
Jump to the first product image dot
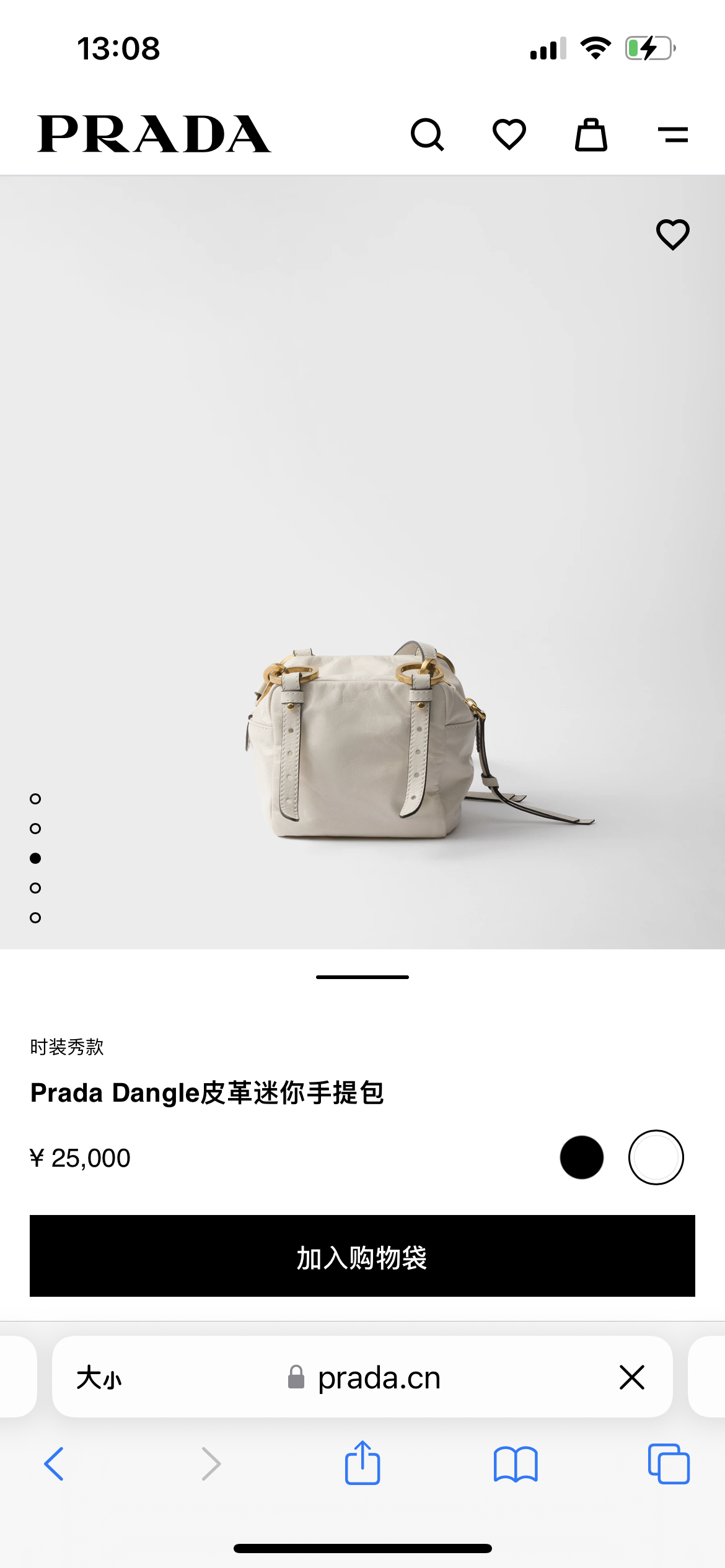35,799
